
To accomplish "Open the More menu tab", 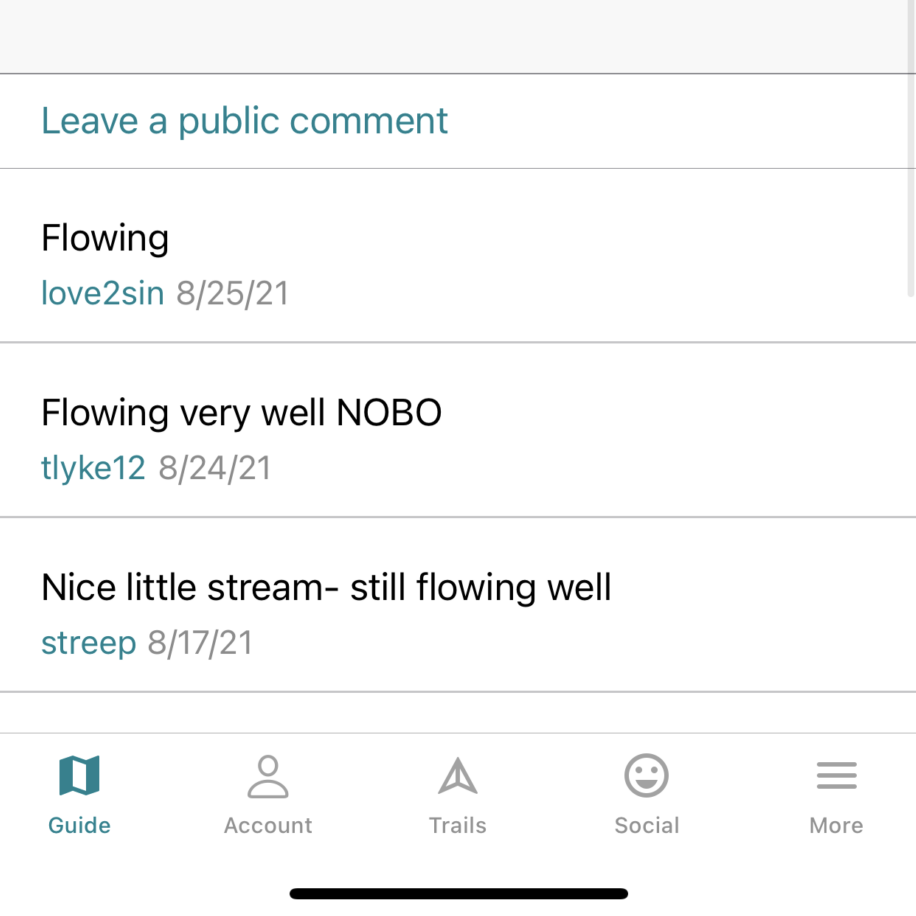I will pos(836,793).
